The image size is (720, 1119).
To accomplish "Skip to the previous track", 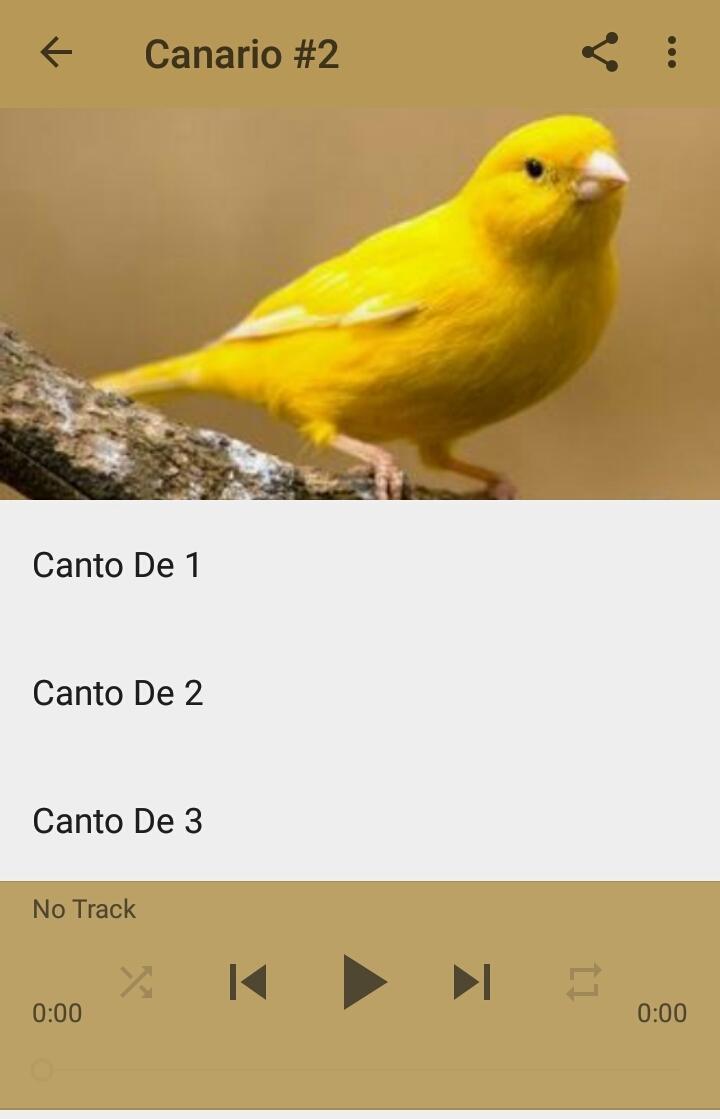I will pyautogui.click(x=248, y=982).
